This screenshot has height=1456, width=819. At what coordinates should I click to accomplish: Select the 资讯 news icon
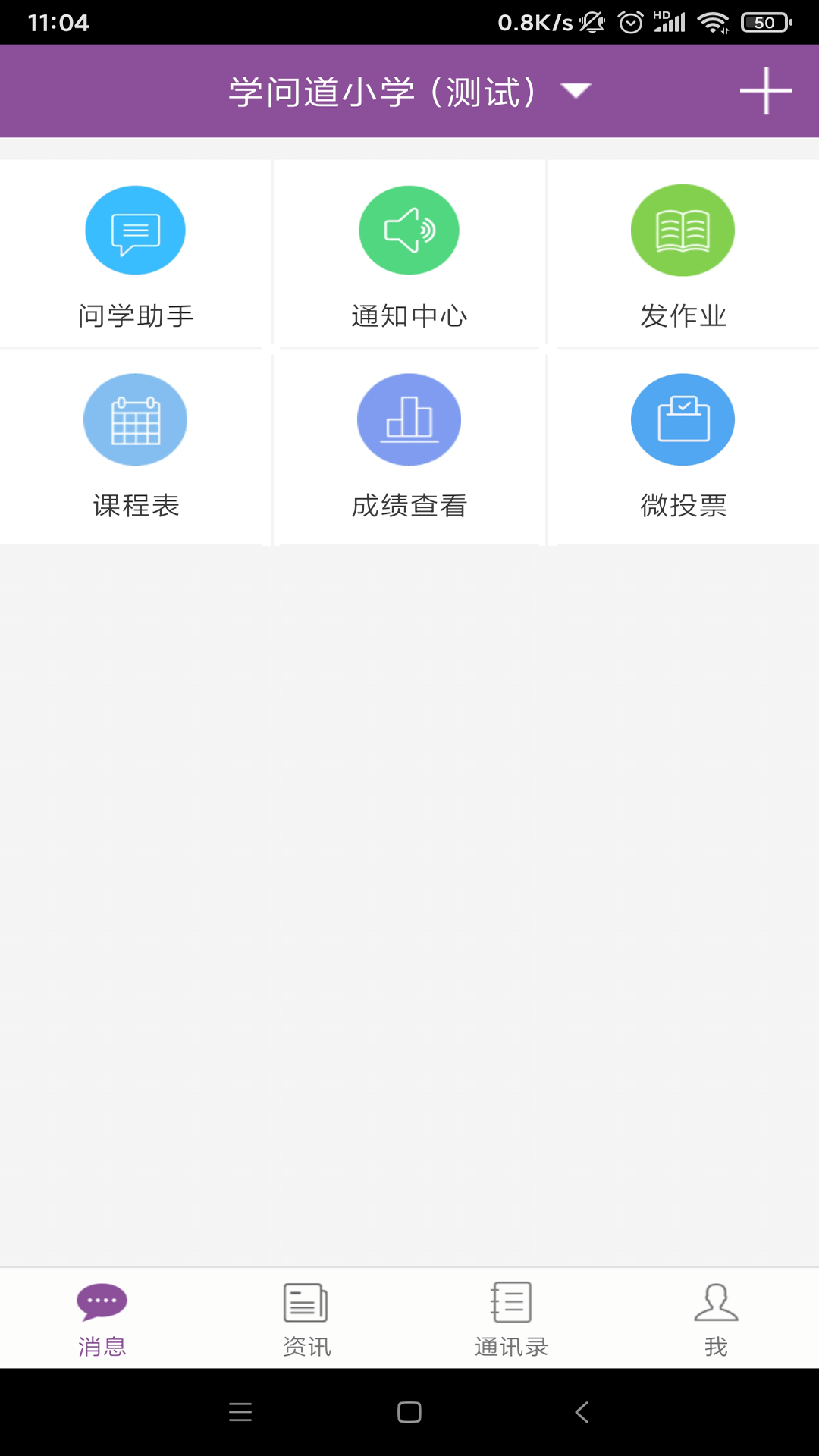click(306, 1299)
